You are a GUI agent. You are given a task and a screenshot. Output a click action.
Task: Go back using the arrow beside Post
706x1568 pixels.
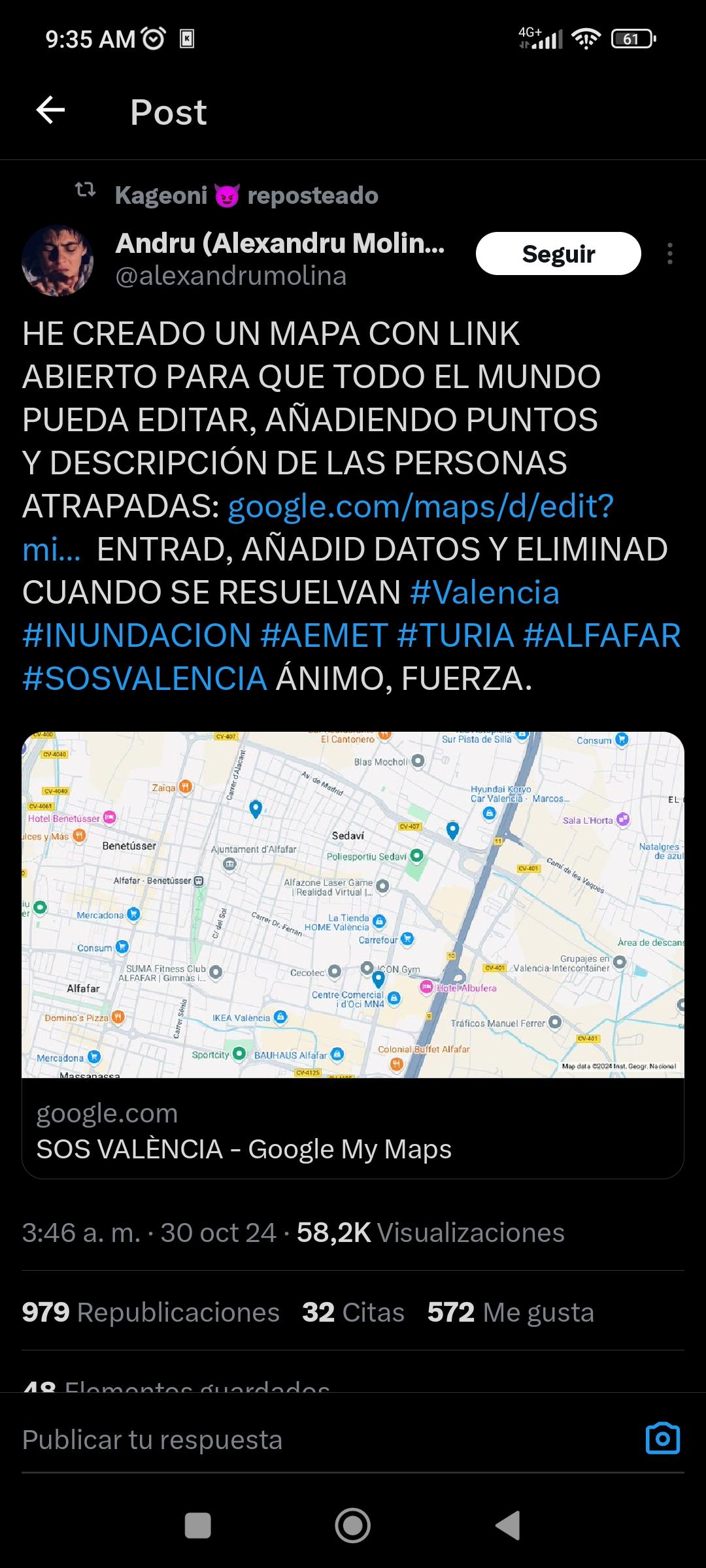pyautogui.click(x=50, y=110)
